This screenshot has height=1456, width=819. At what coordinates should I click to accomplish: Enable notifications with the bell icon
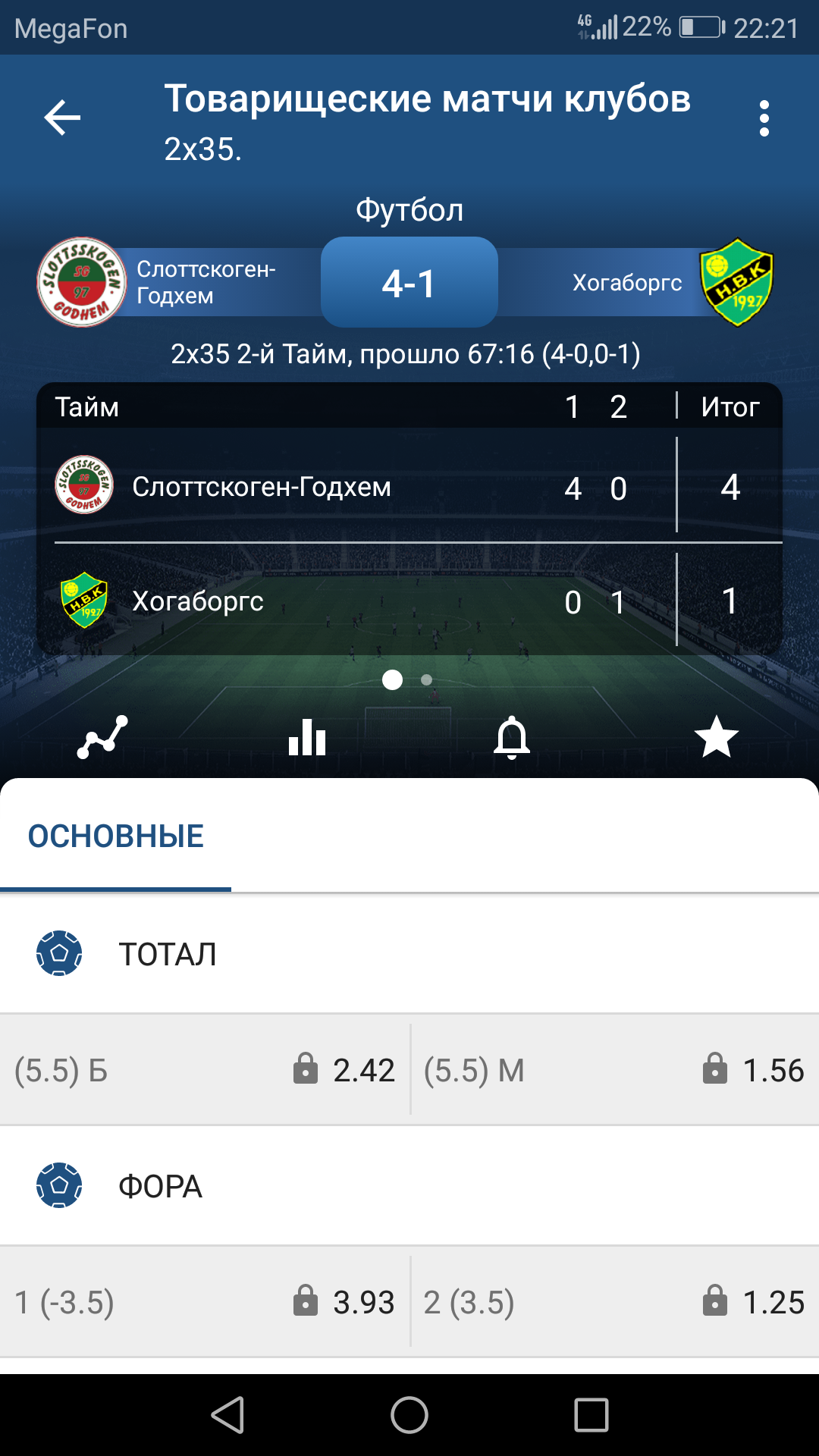point(512,737)
